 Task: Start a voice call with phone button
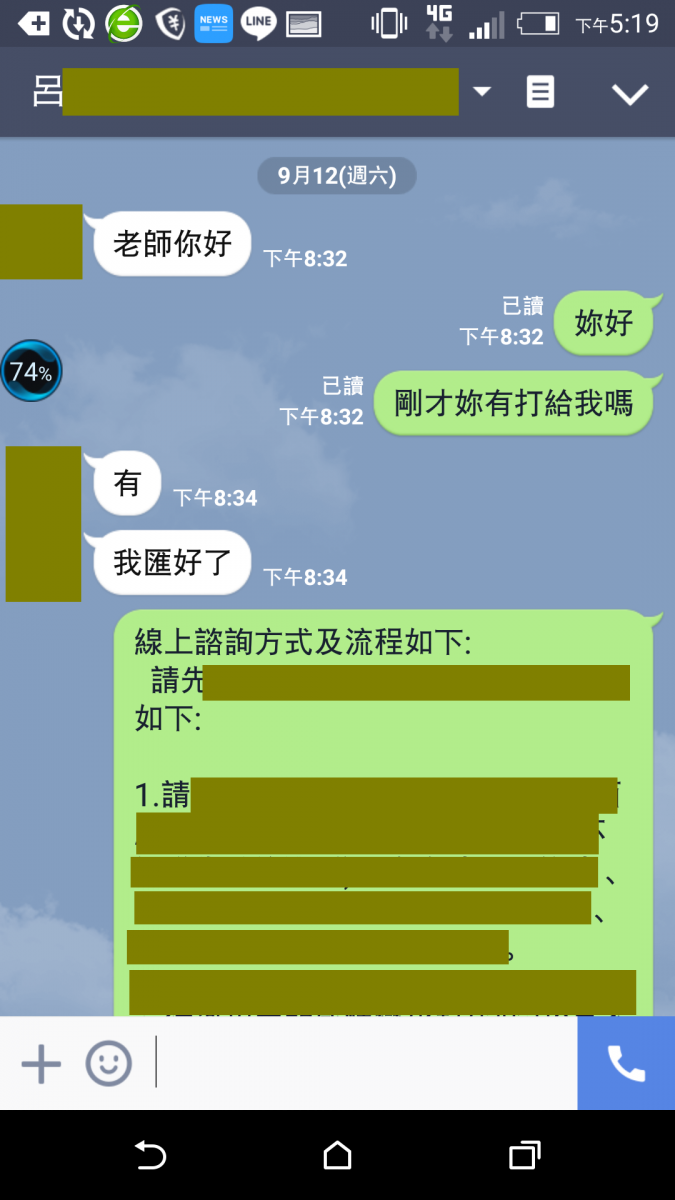click(x=626, y=1063)
